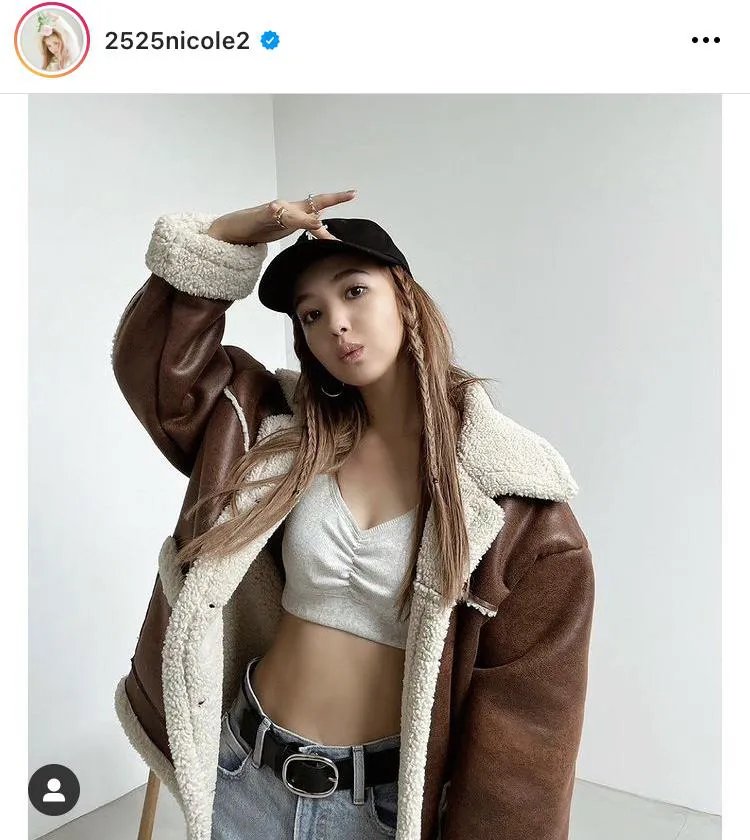
Task: Toggle tagged users visibility on the photo
Action: point(54,790)
